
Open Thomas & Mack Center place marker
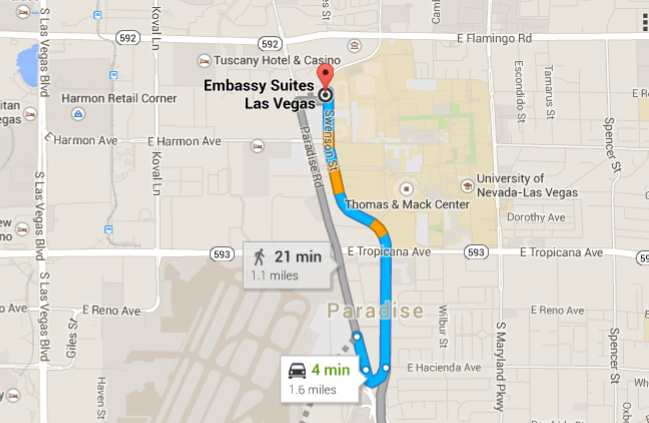(x=406, y=188)
